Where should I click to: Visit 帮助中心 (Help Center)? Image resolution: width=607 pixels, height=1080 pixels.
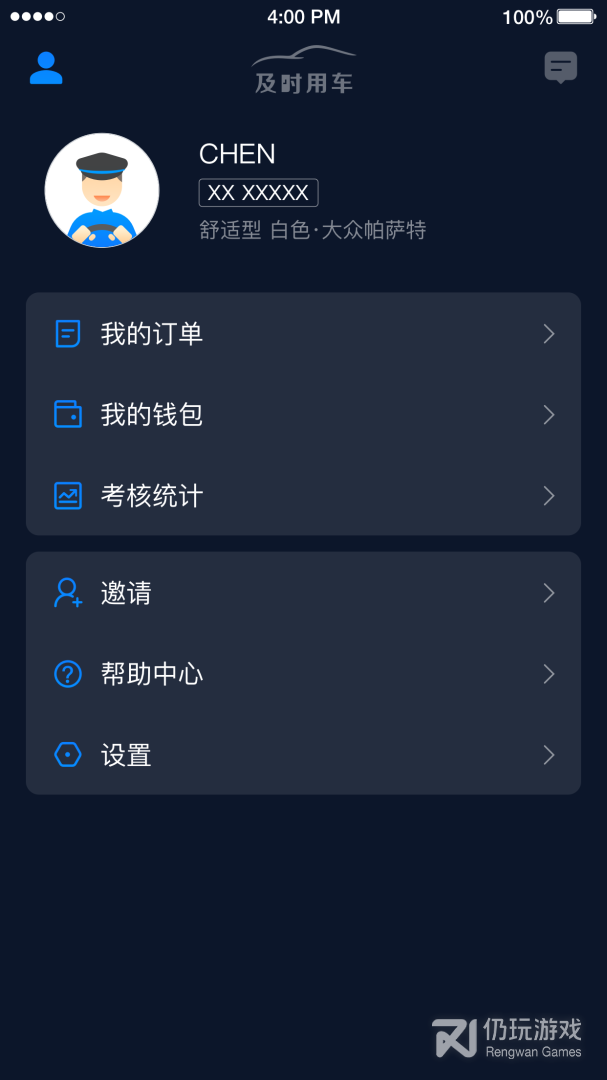tap(303, 675)
